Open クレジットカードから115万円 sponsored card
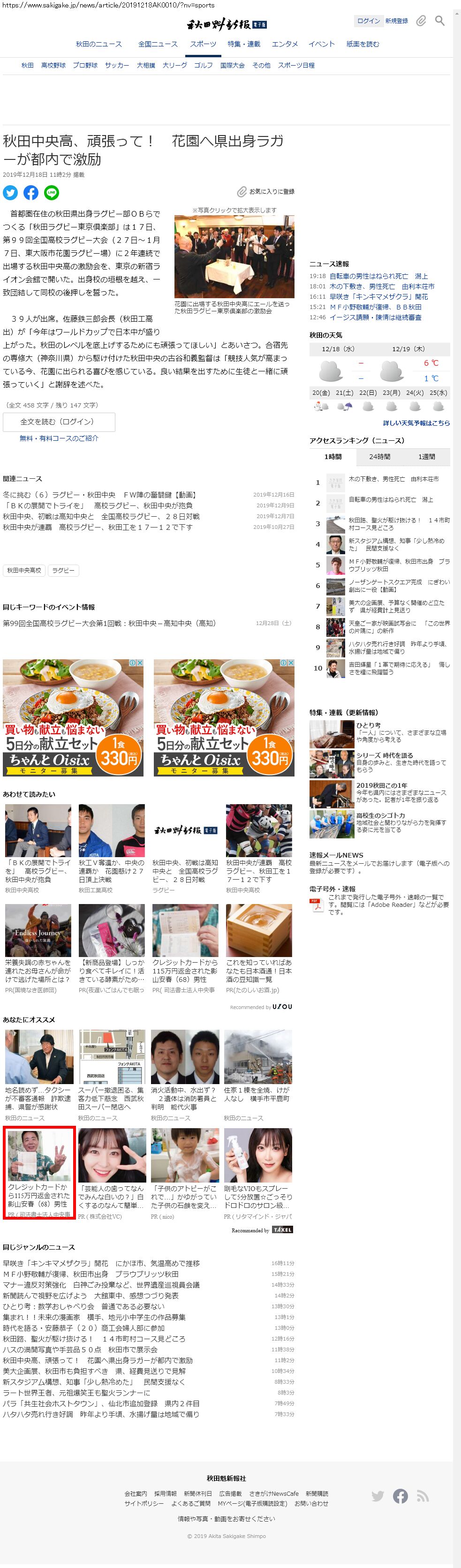Viewport: 461px width, 1568px height. pos(39,1172)
